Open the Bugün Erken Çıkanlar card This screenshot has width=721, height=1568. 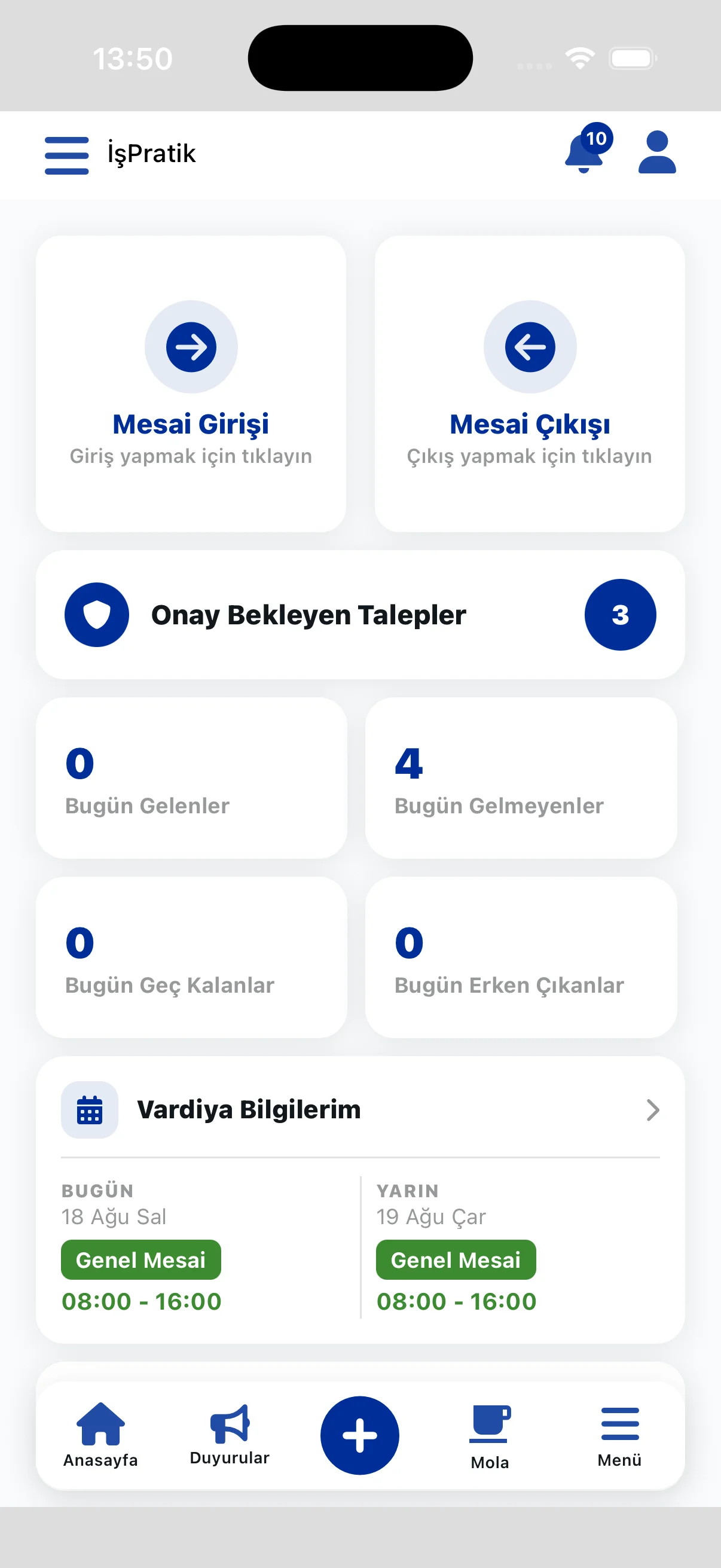521,957
